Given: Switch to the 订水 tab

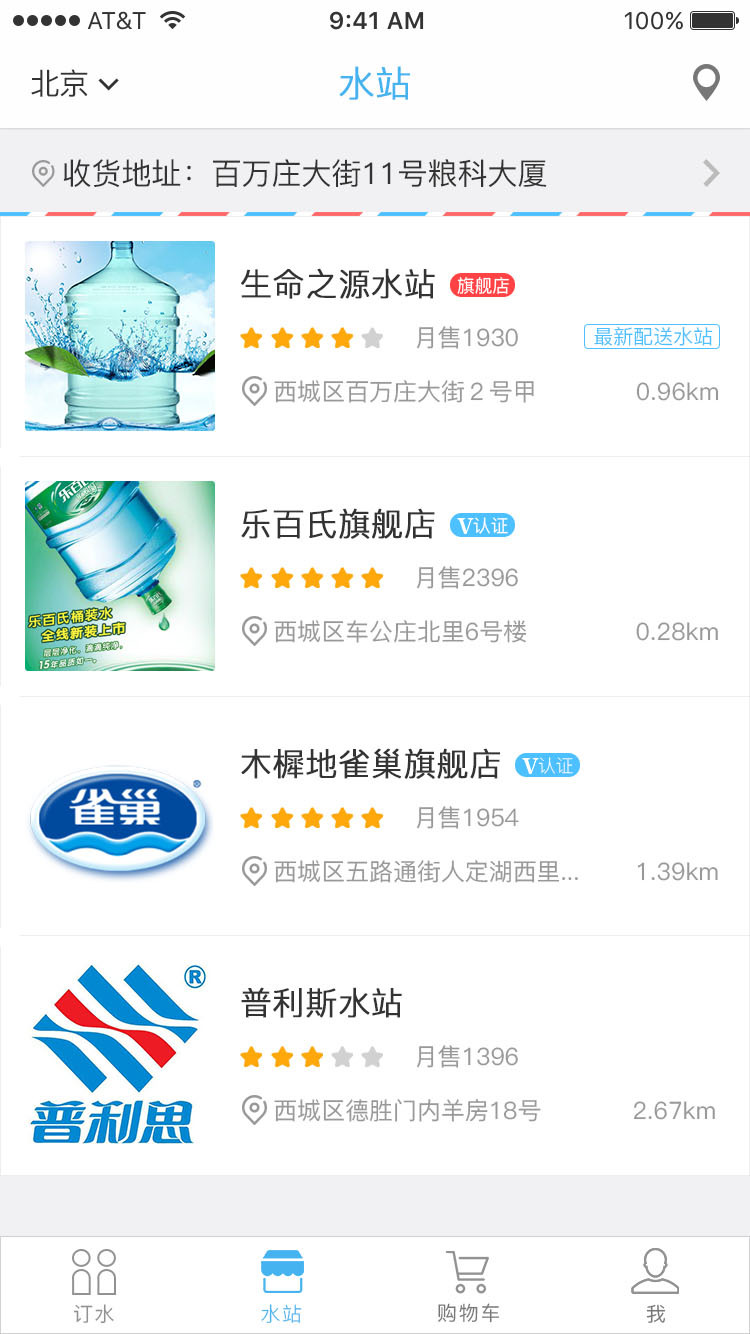Looking at the screenshot, I should 94,1286.
